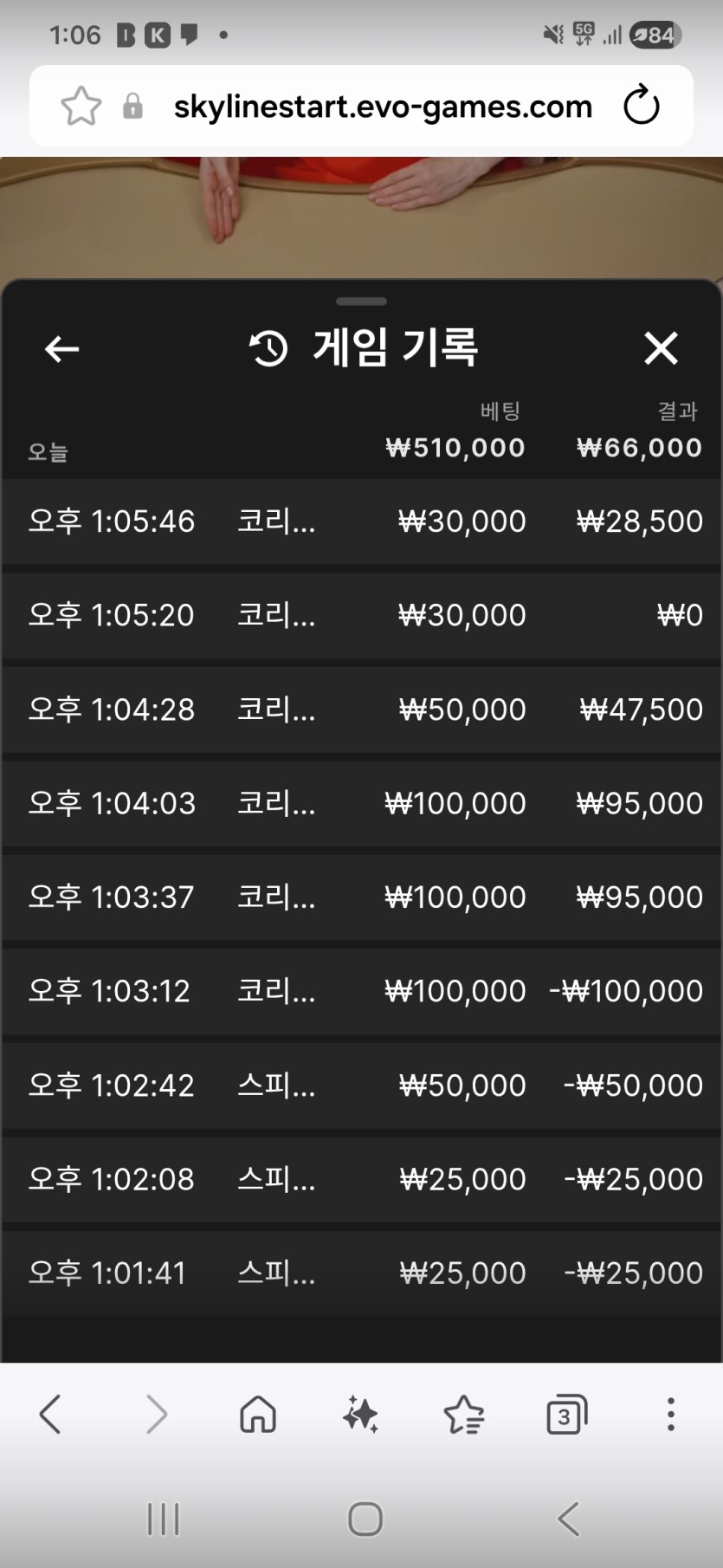Open the 오후 1:02:08 game record
Image resolution: width=723 pixels, height=1568 pixels.
point(361,1179)
